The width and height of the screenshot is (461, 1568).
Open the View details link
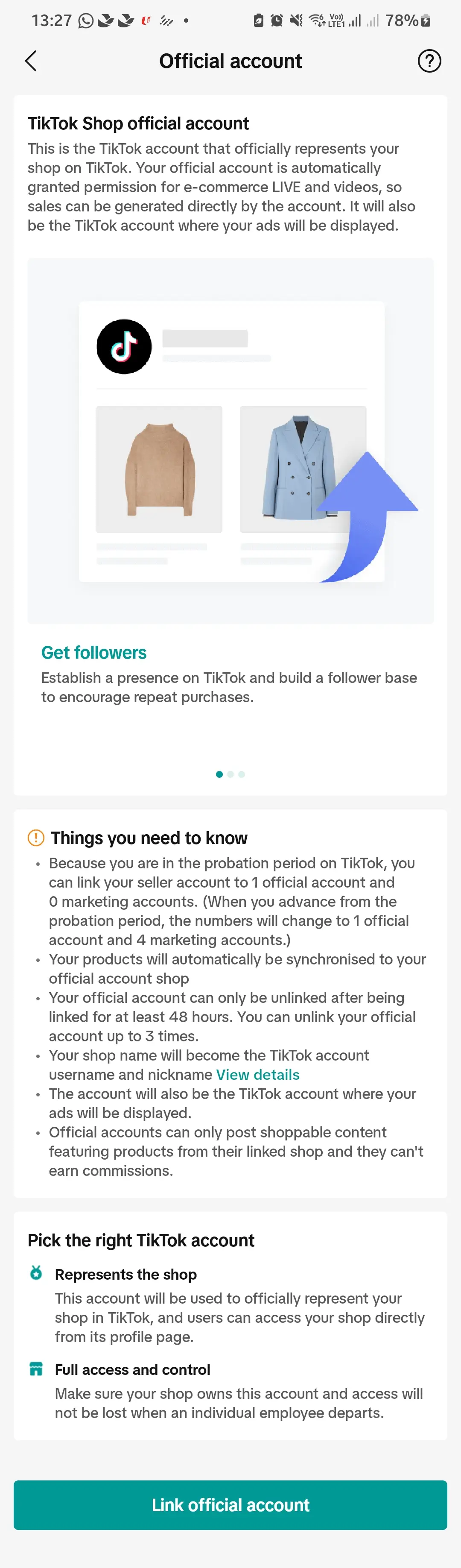258,1074
